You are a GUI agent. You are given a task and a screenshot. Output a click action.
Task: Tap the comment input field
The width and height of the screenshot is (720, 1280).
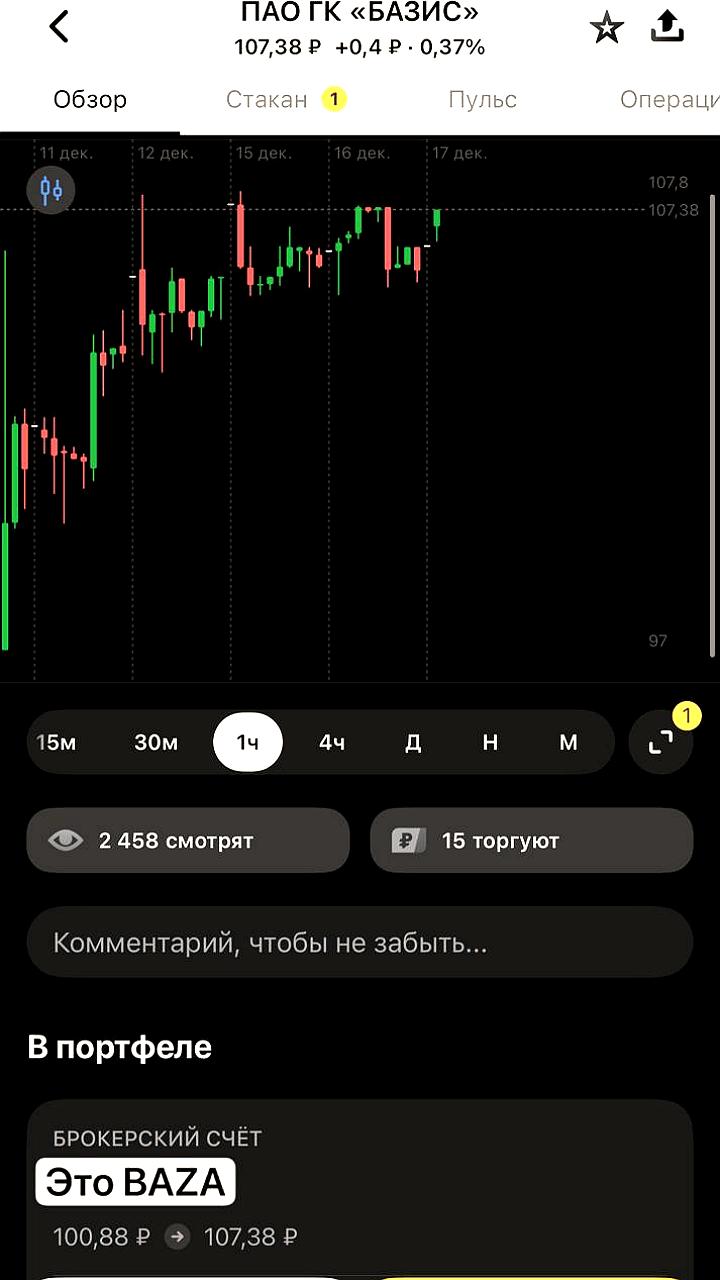tap(360, 941)
